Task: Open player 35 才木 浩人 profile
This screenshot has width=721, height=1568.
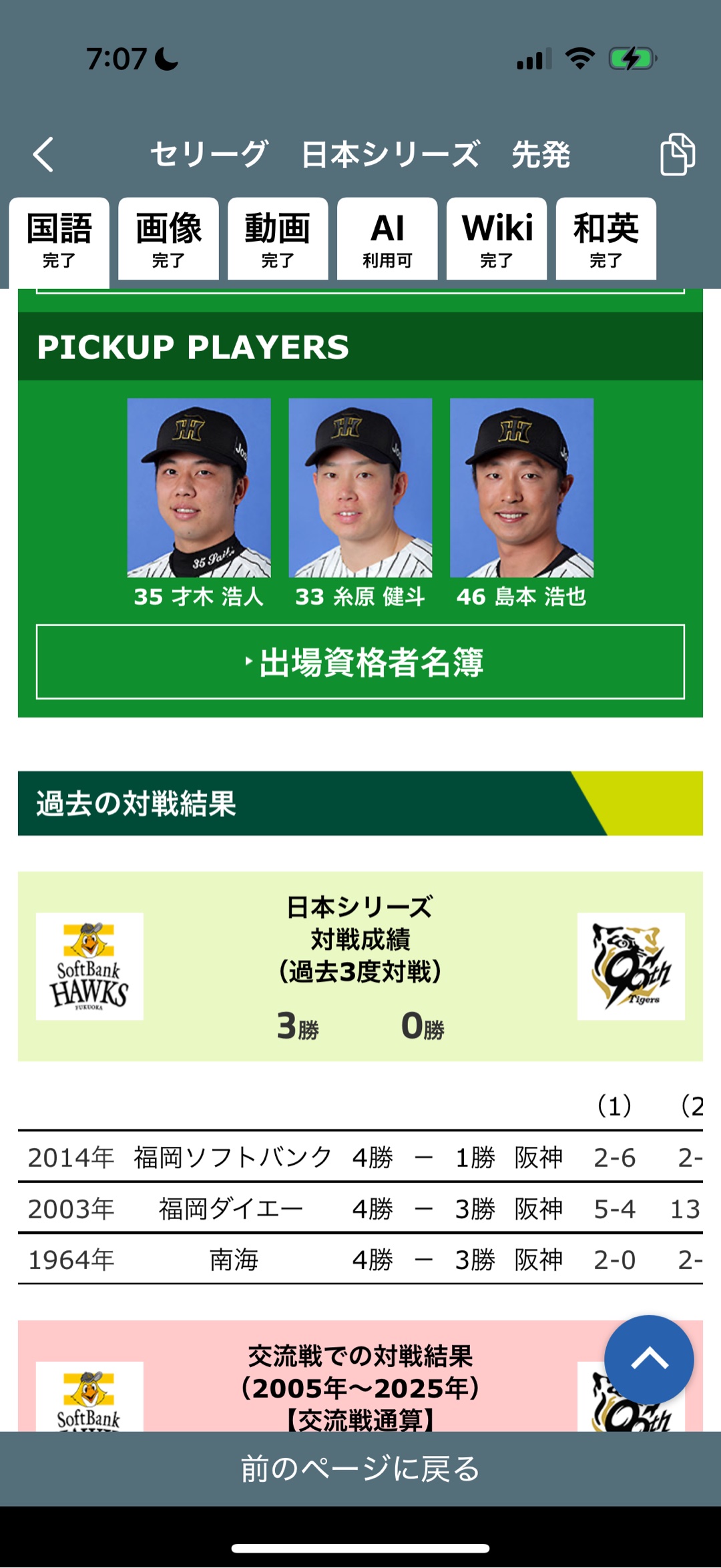Action: click(x=199, y=502)
